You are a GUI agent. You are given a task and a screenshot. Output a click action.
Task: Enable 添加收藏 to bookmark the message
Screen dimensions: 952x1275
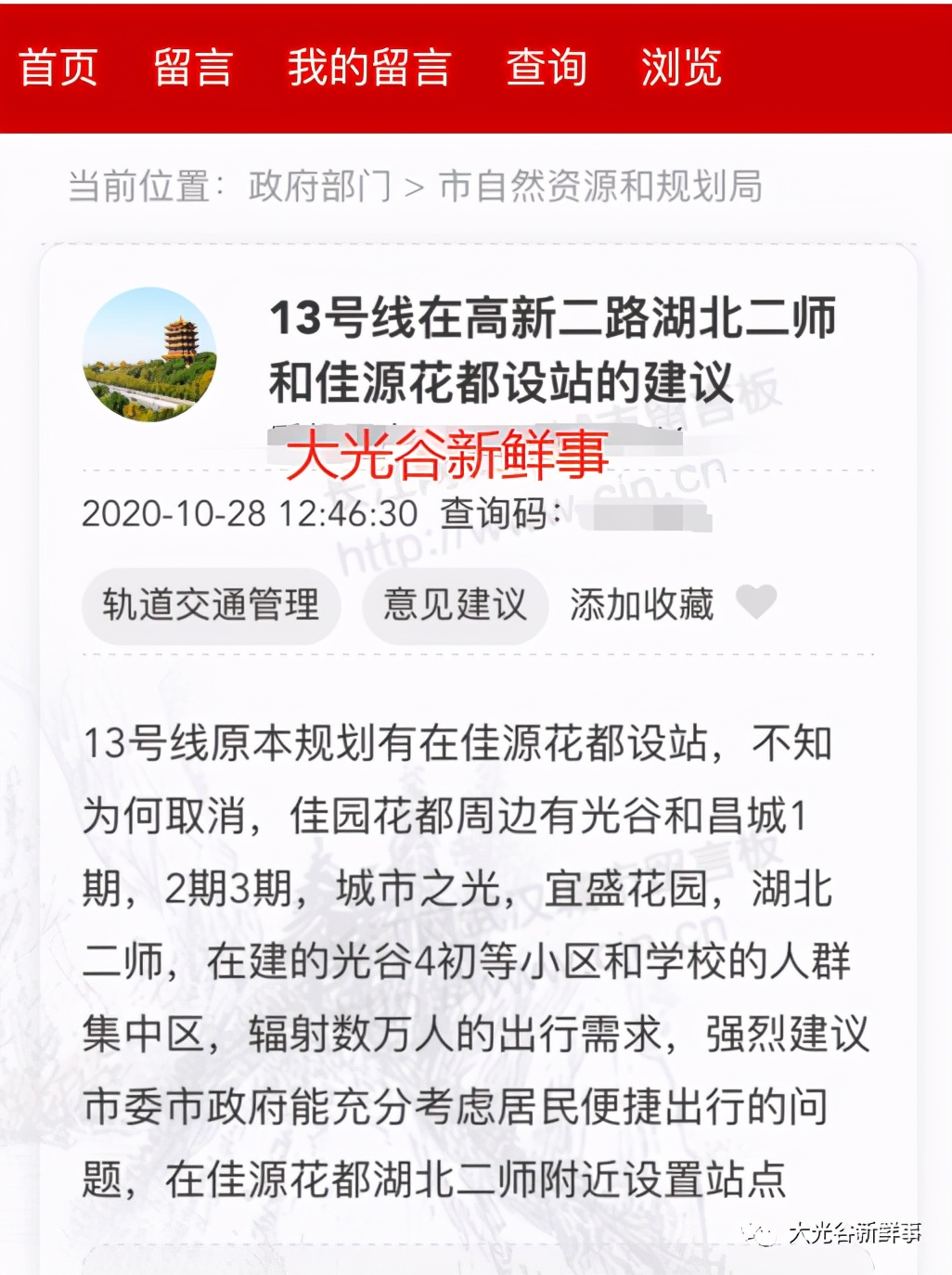pos(643,605)
